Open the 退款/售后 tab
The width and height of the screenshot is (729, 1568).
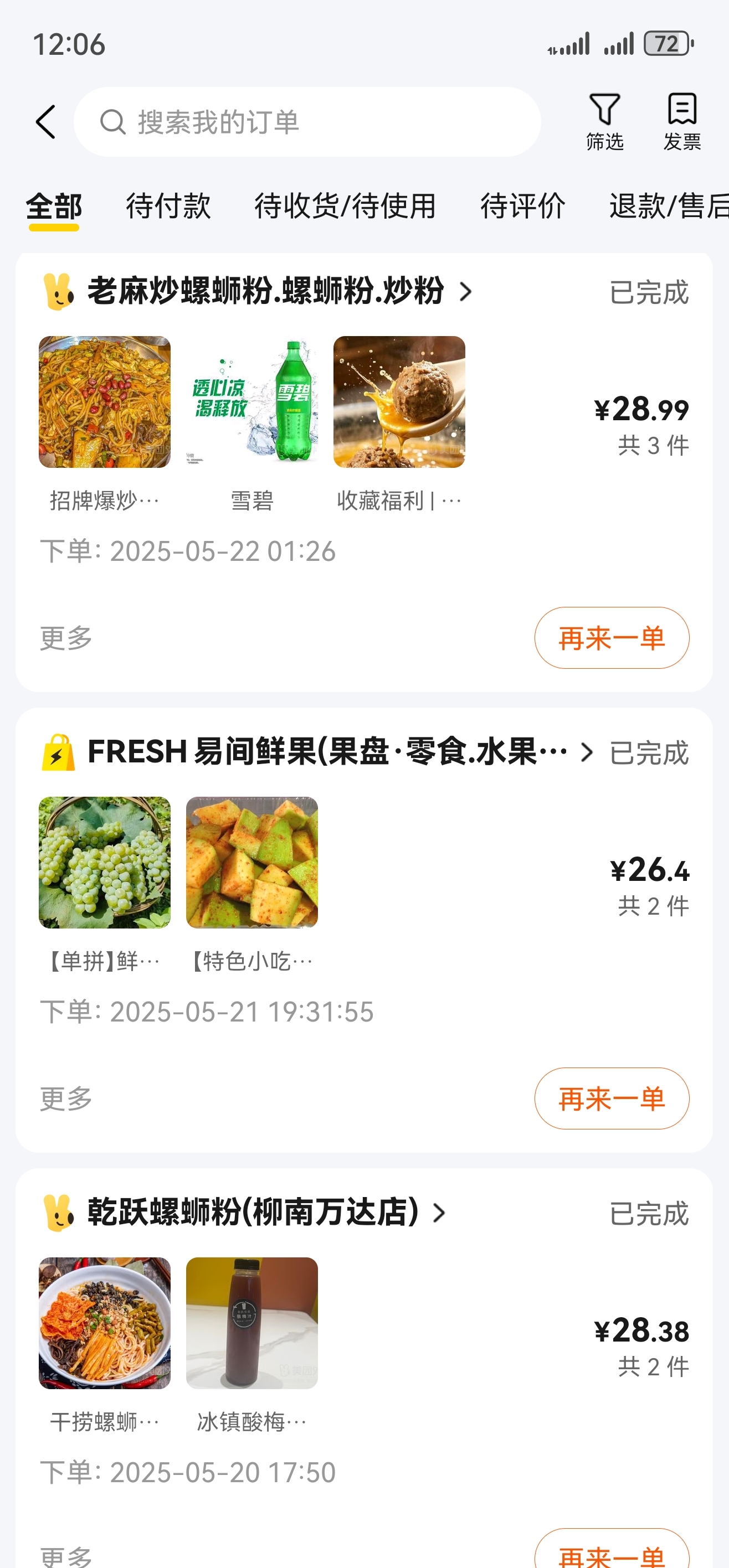(669, 206)
